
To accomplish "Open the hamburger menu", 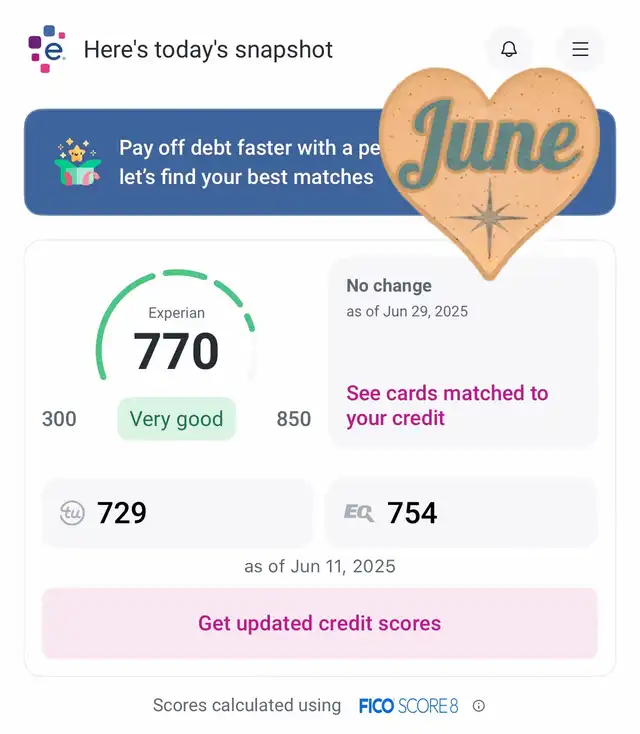I will pyautogui.click(x=580, y=49).
